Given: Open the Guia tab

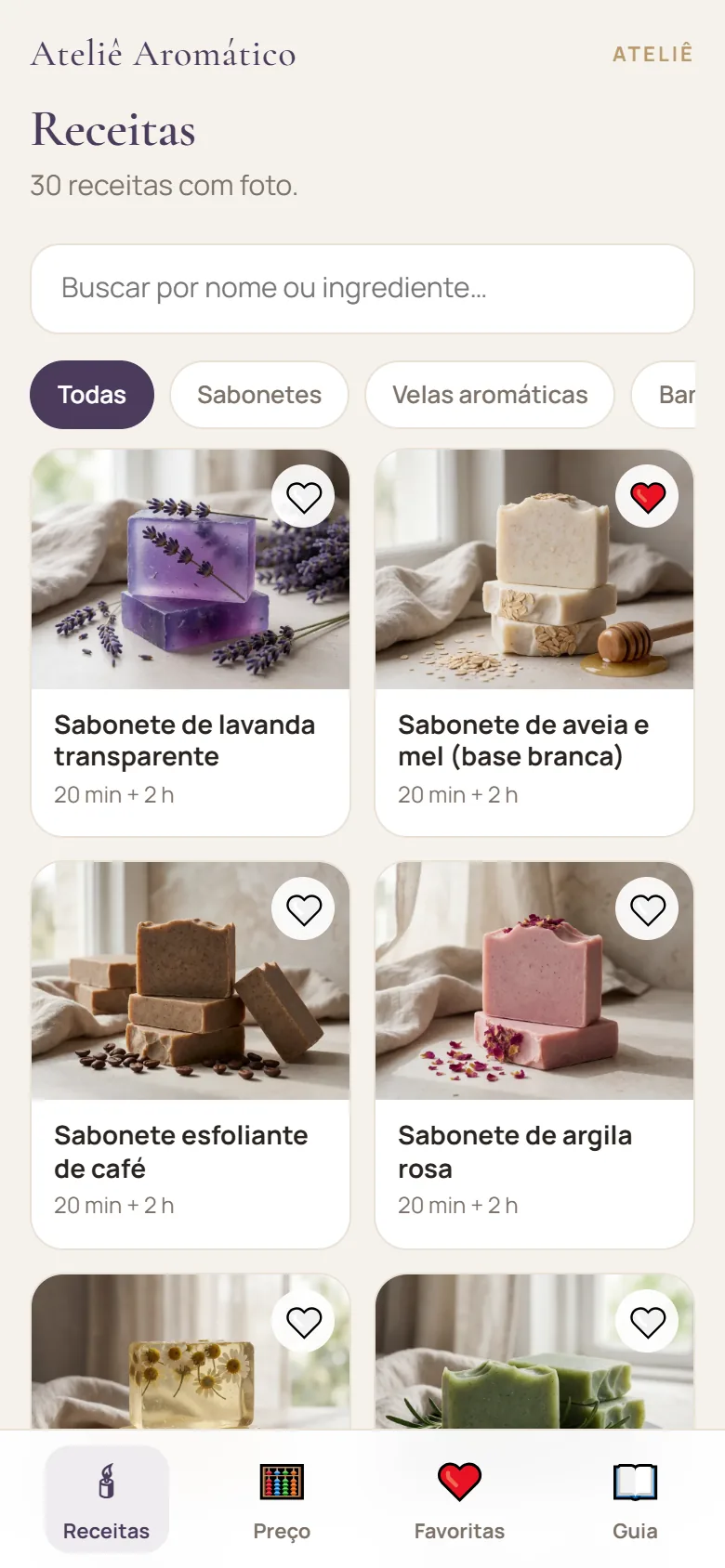Looking at the screenshot, I should click(x=635, y=1499).
